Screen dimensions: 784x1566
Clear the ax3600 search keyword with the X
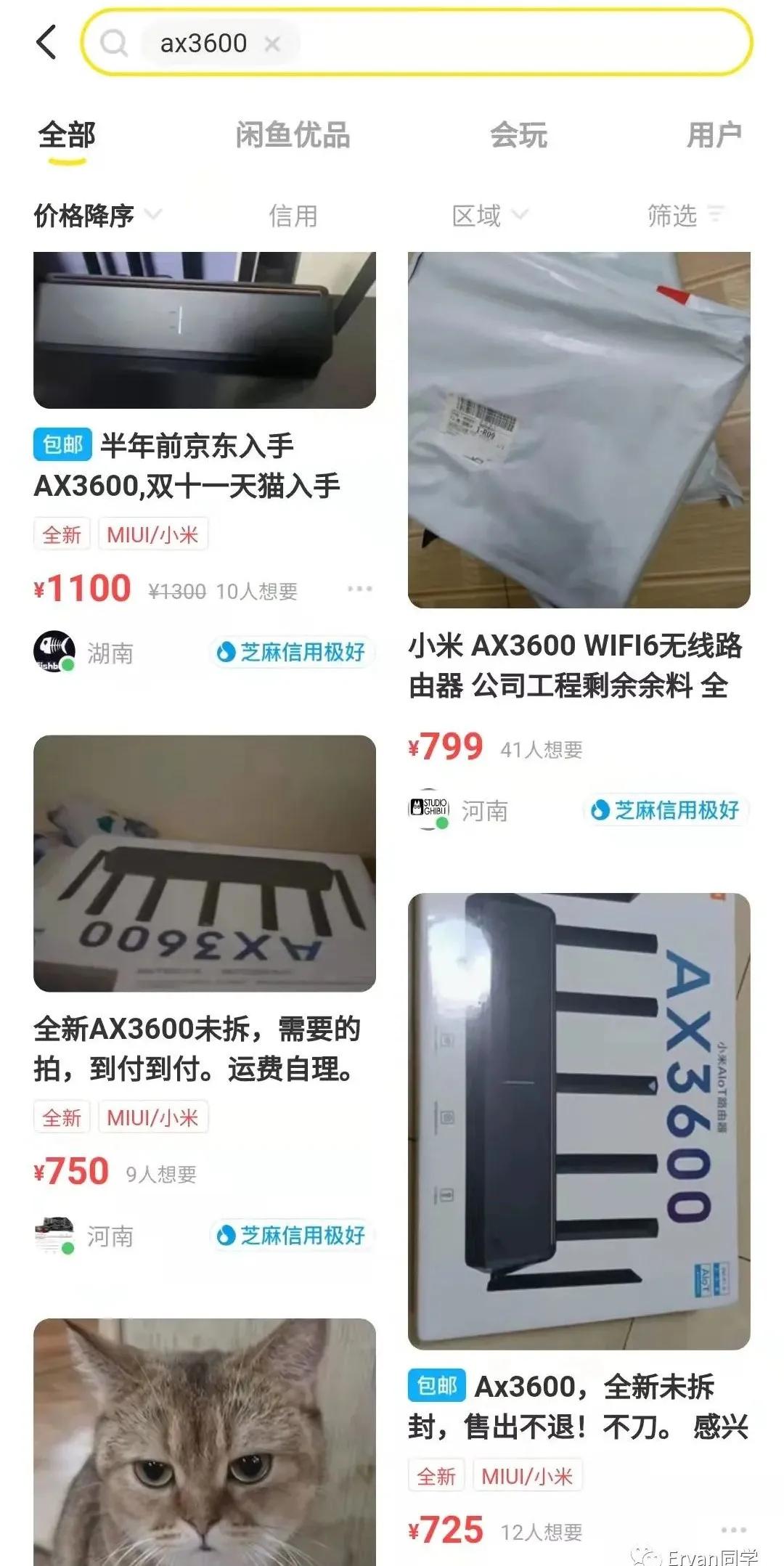click(x=272, y=45)
